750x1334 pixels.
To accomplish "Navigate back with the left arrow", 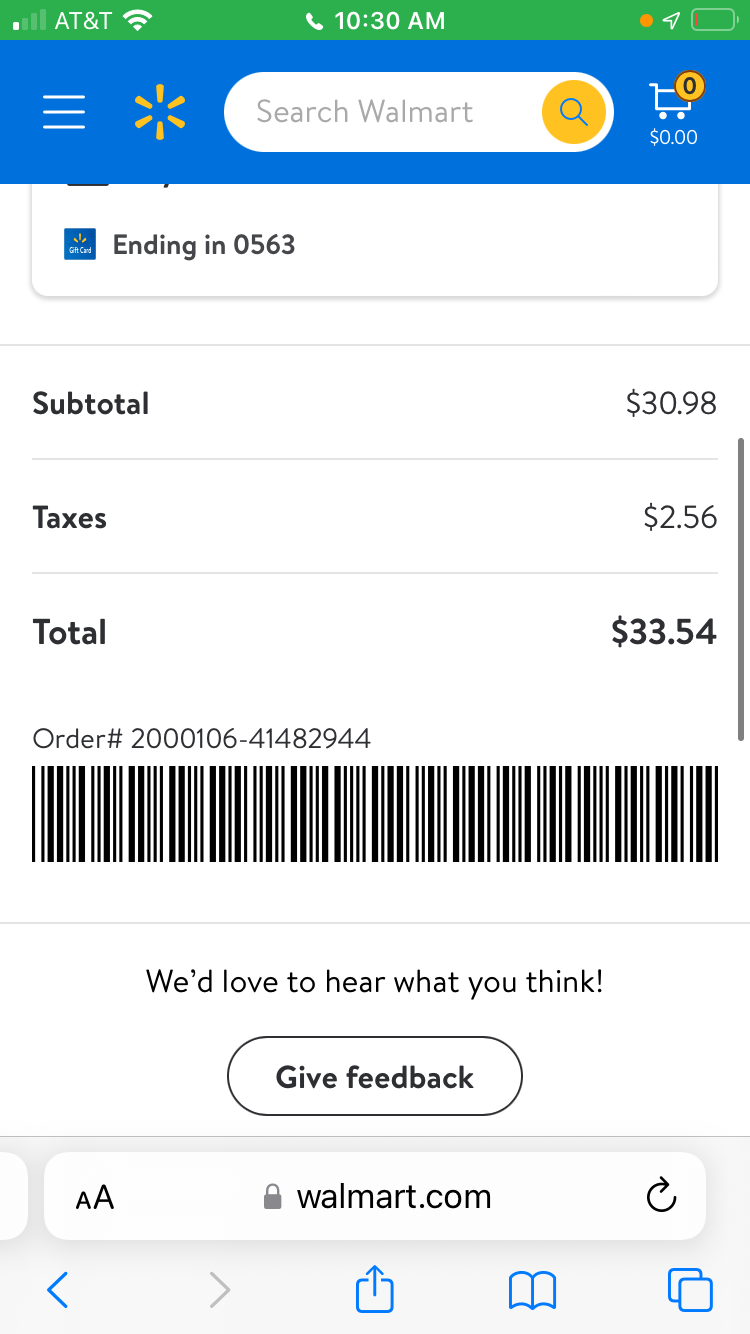I will pos(57,1290).
